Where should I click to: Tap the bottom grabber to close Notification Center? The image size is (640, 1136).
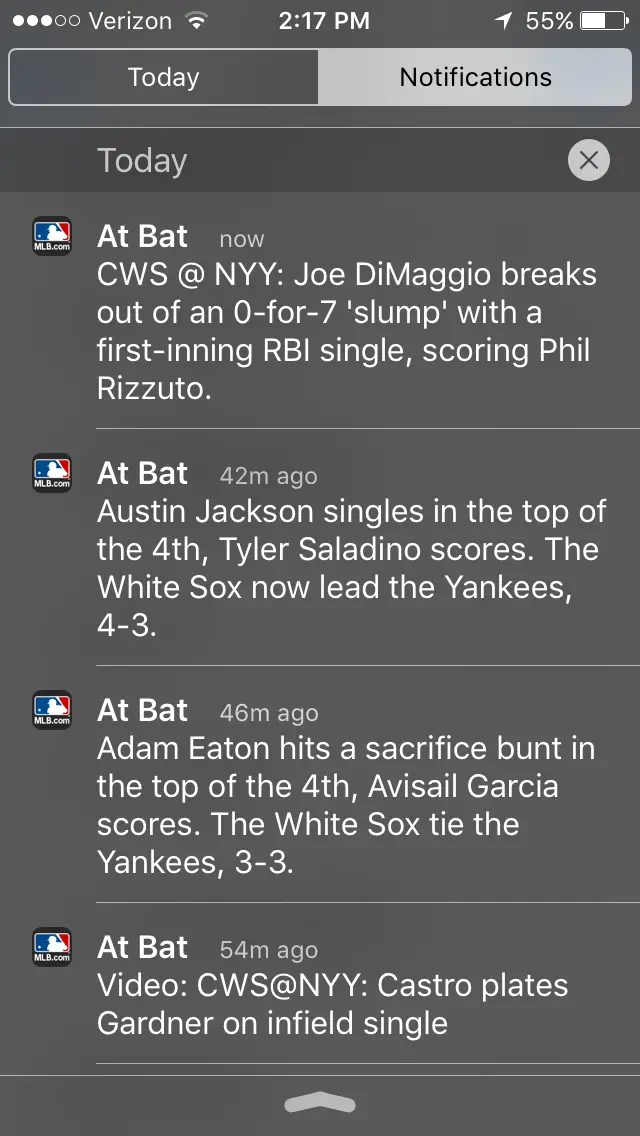[x=320, y=1103]
